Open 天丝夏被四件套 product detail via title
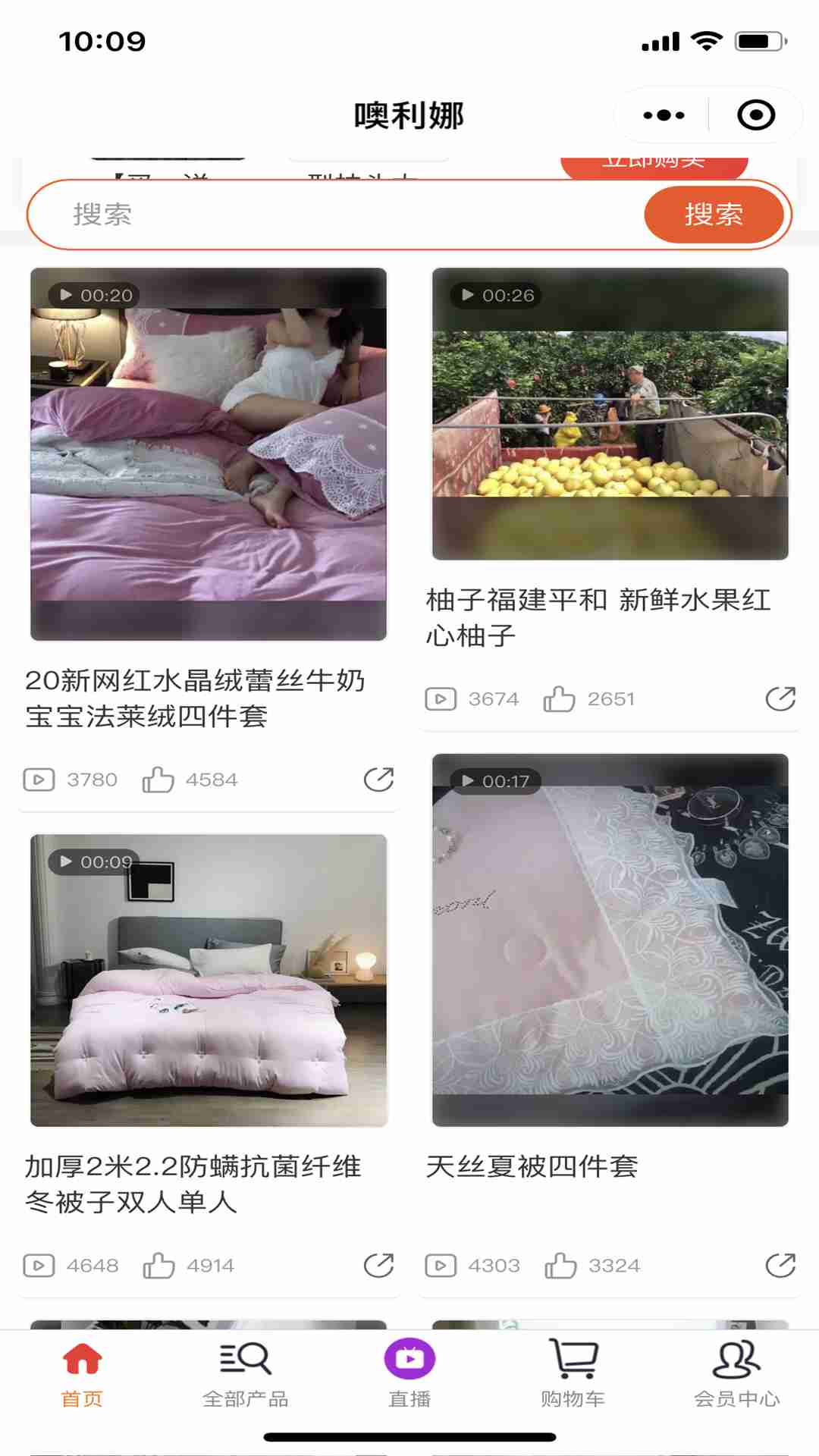This screenshot has height=1456, width=819. (x=533, y=1168)
